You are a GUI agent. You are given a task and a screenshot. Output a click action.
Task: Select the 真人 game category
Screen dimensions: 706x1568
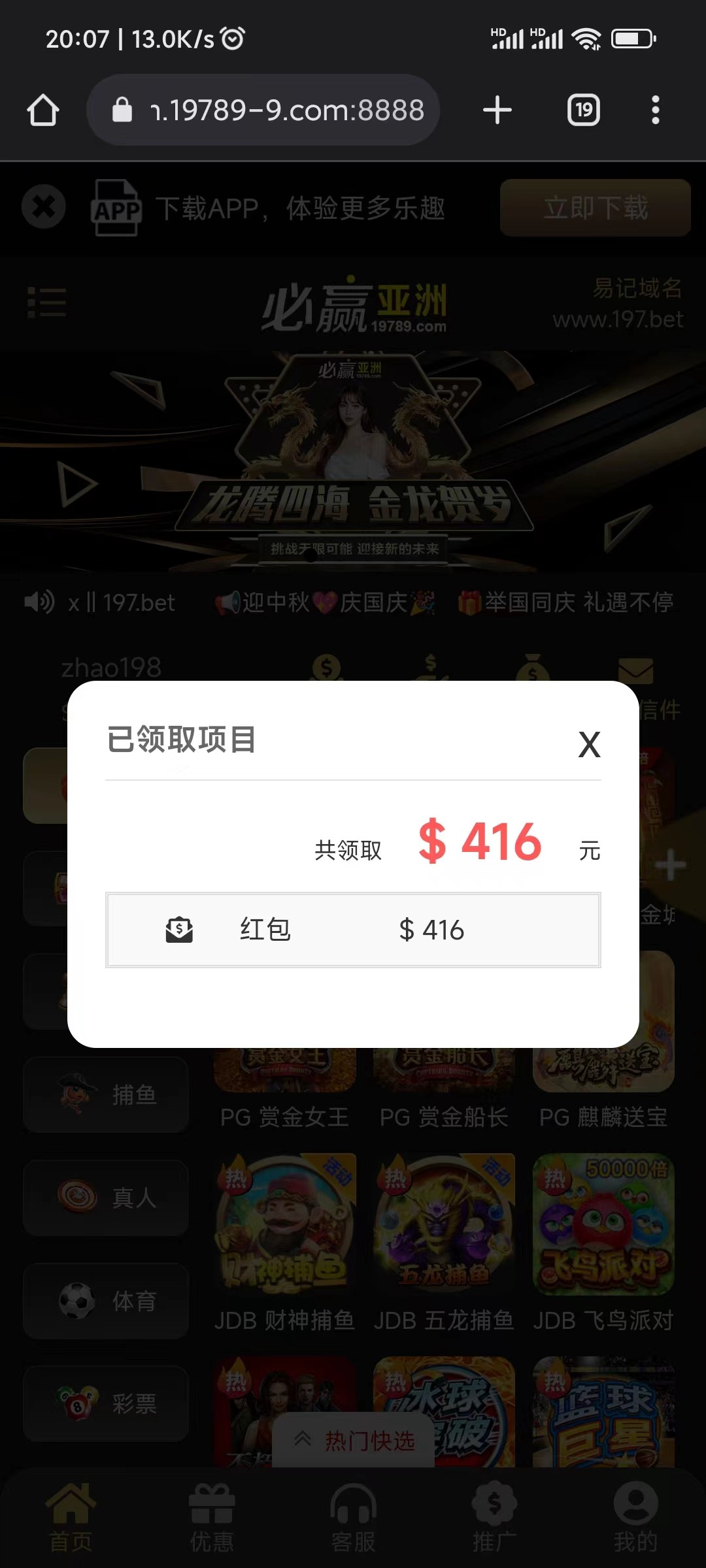[x=106, y=1198]
